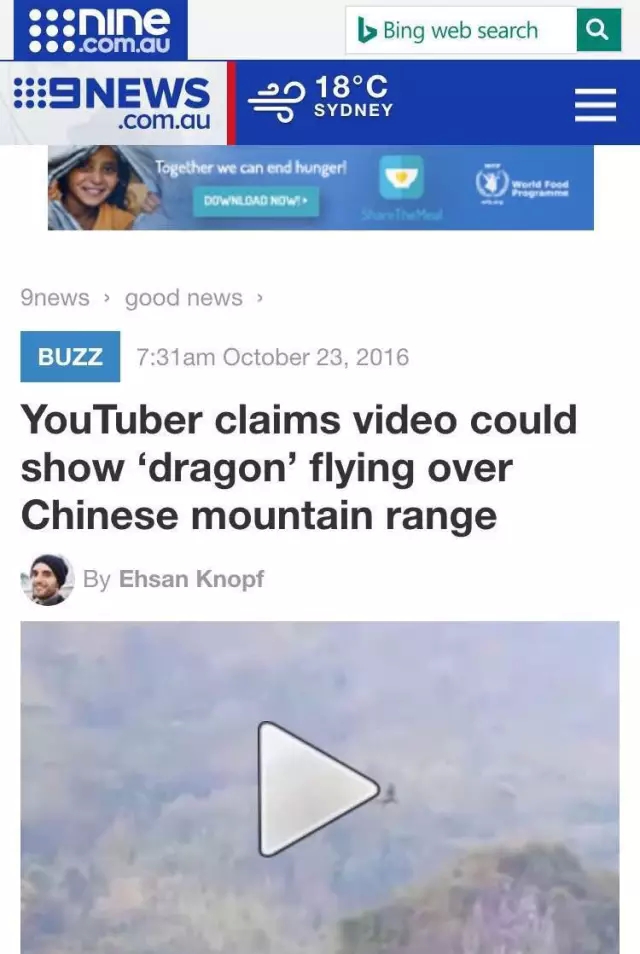
Task: Check the Sydney 18°C weather
Action: 320,98
